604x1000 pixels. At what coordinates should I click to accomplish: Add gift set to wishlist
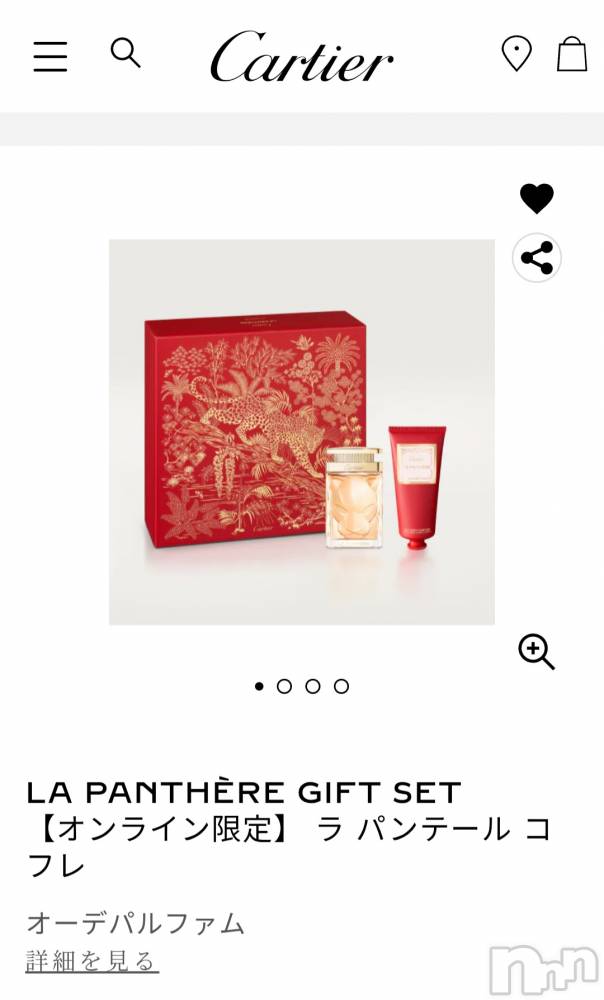pos(537,199)
